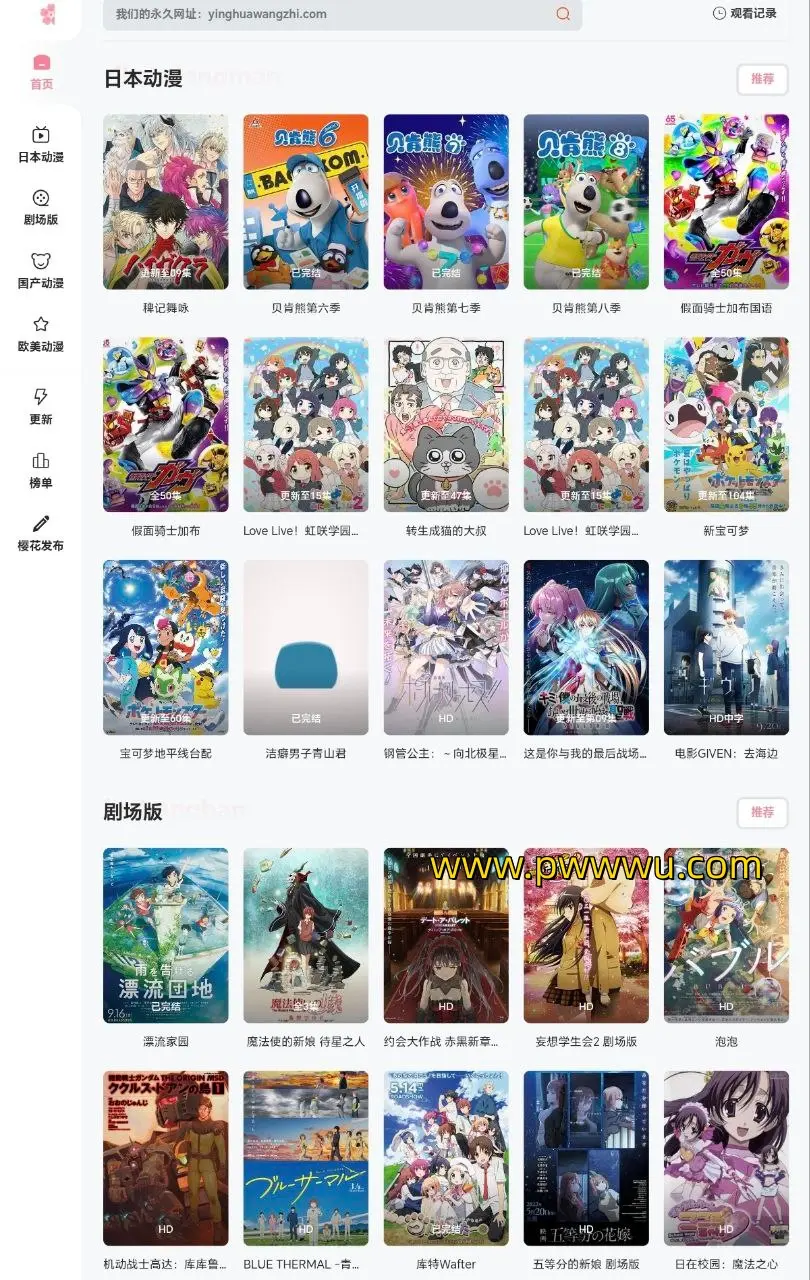
Task: Tap 推荐 next to the 日本动漫 heading
Action: click(762, 79)
